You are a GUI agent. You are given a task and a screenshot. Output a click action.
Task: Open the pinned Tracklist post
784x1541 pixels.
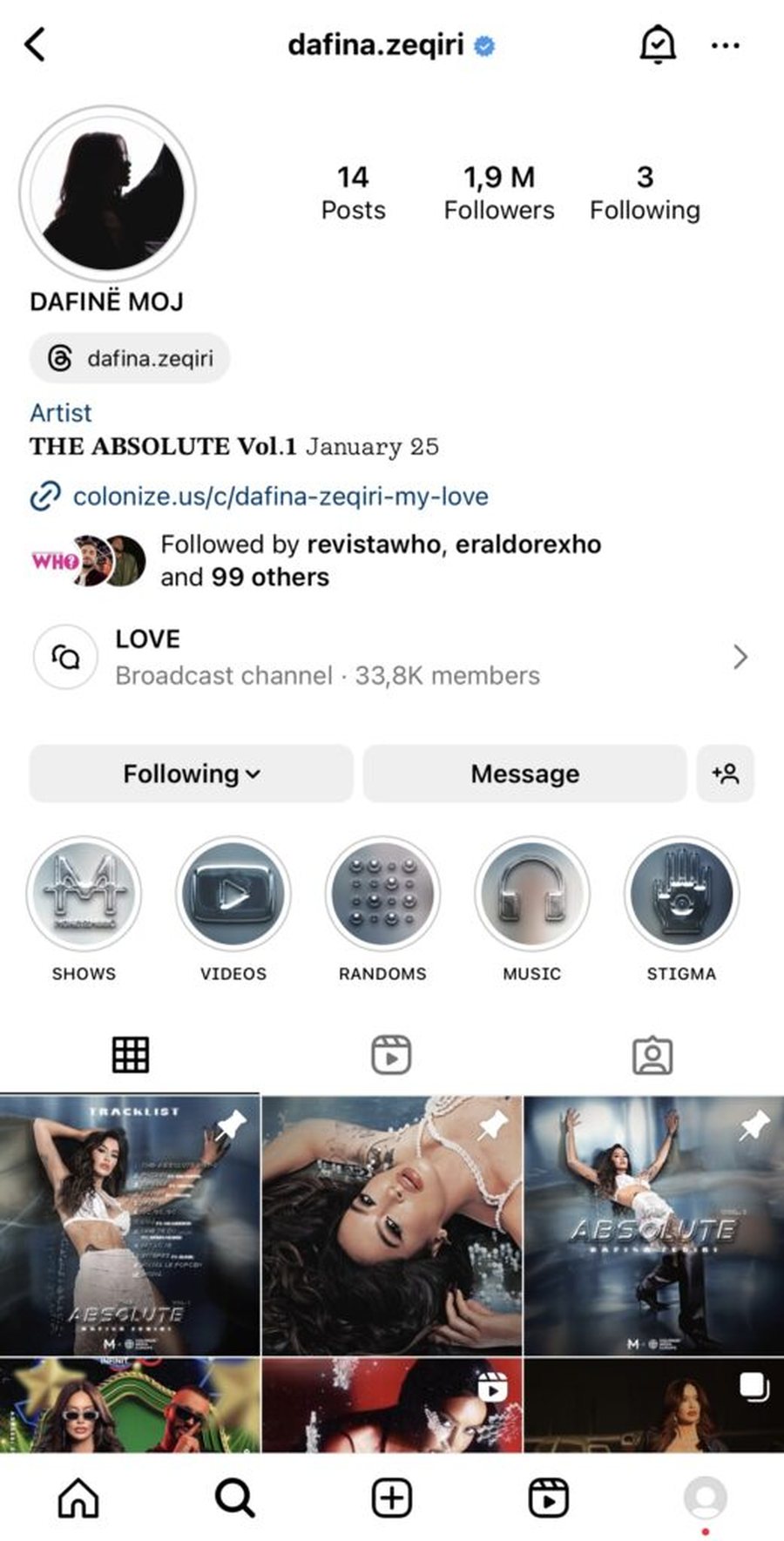(x=130, y=1225)
